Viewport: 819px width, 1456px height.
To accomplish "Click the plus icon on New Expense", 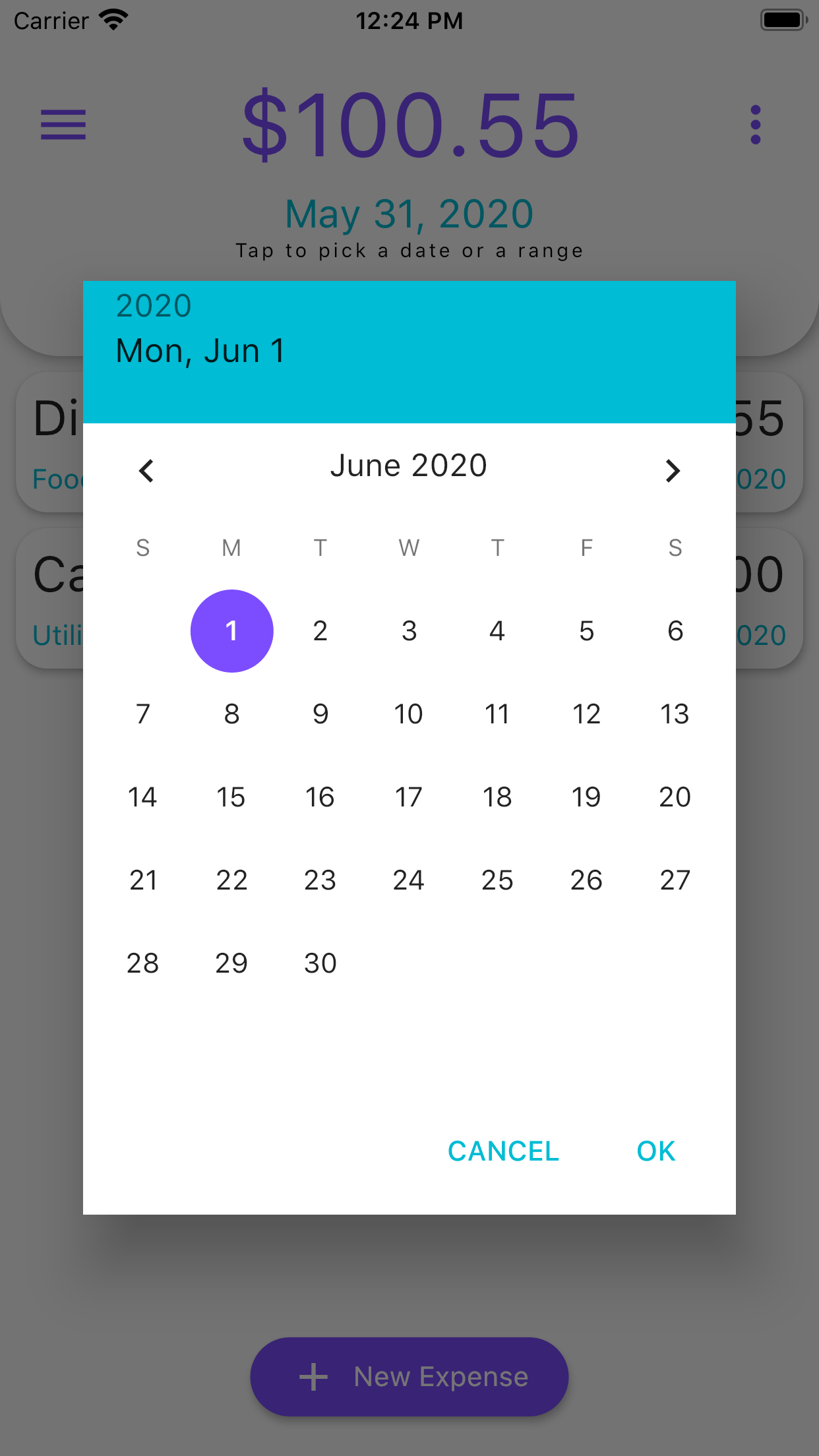I will [313, 1376].
